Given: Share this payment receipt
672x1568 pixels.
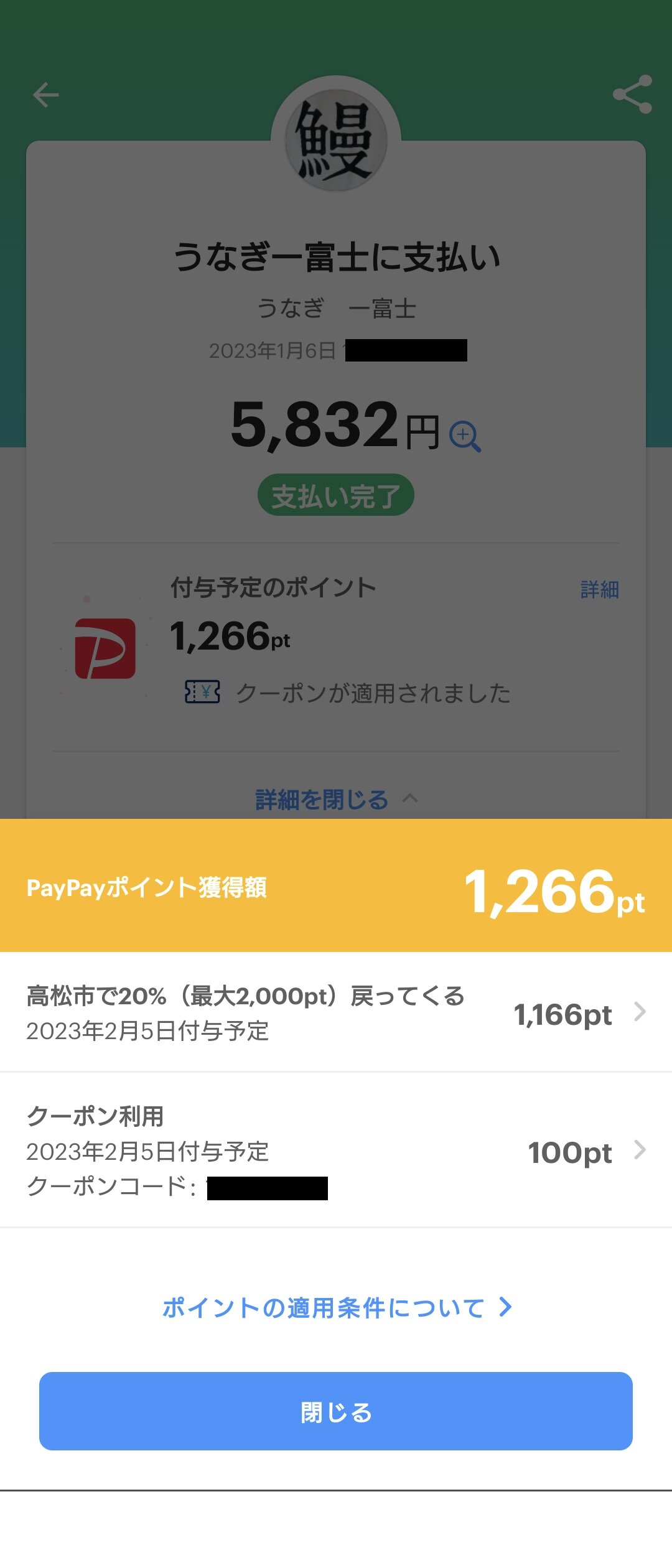Looking at the screenshot, I should [632, 95].
